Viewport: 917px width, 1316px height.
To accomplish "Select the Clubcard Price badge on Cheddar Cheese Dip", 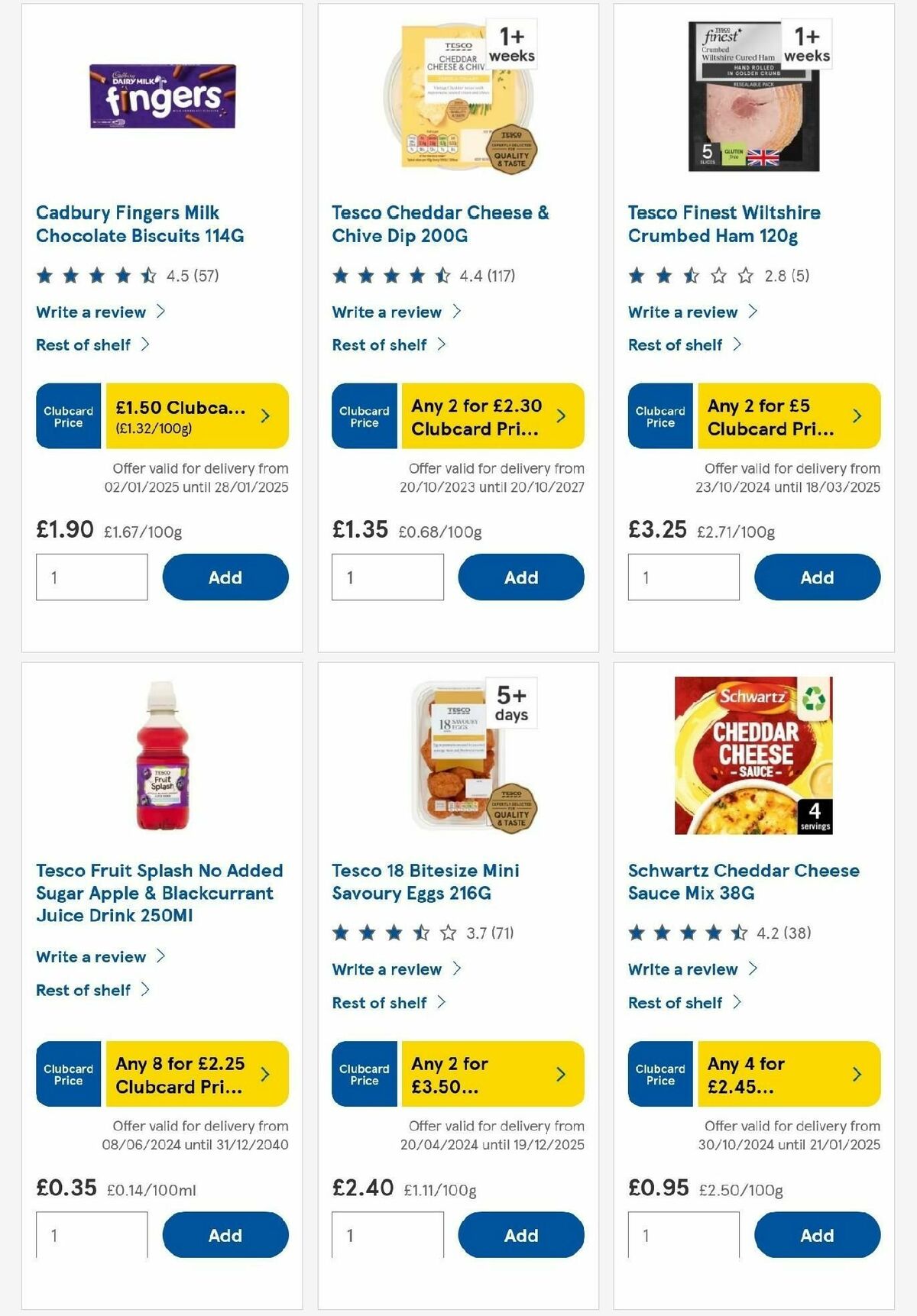I will pyautogui.click(x=364, y=415).
